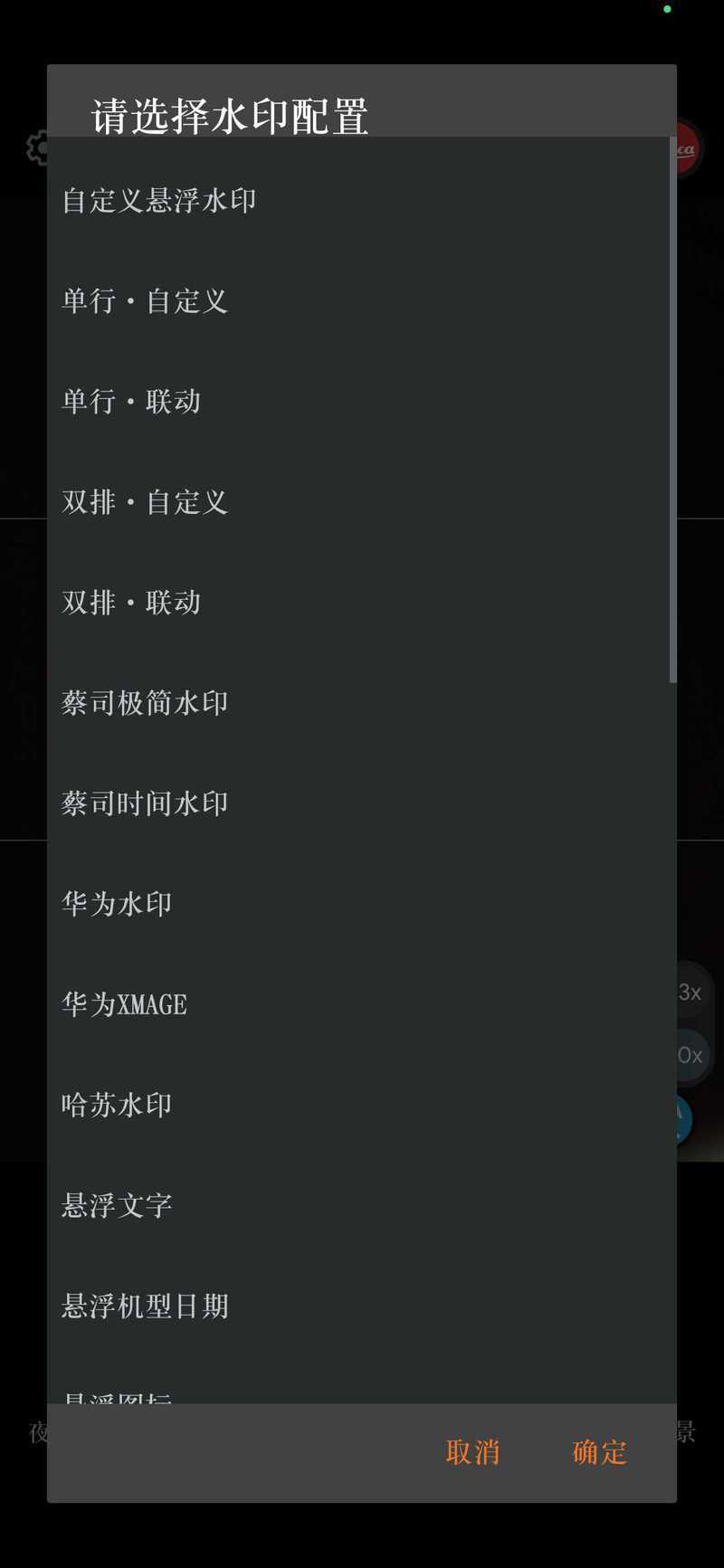
Task: Tap 取消 to cancel selection
Action: (472, 1452)
